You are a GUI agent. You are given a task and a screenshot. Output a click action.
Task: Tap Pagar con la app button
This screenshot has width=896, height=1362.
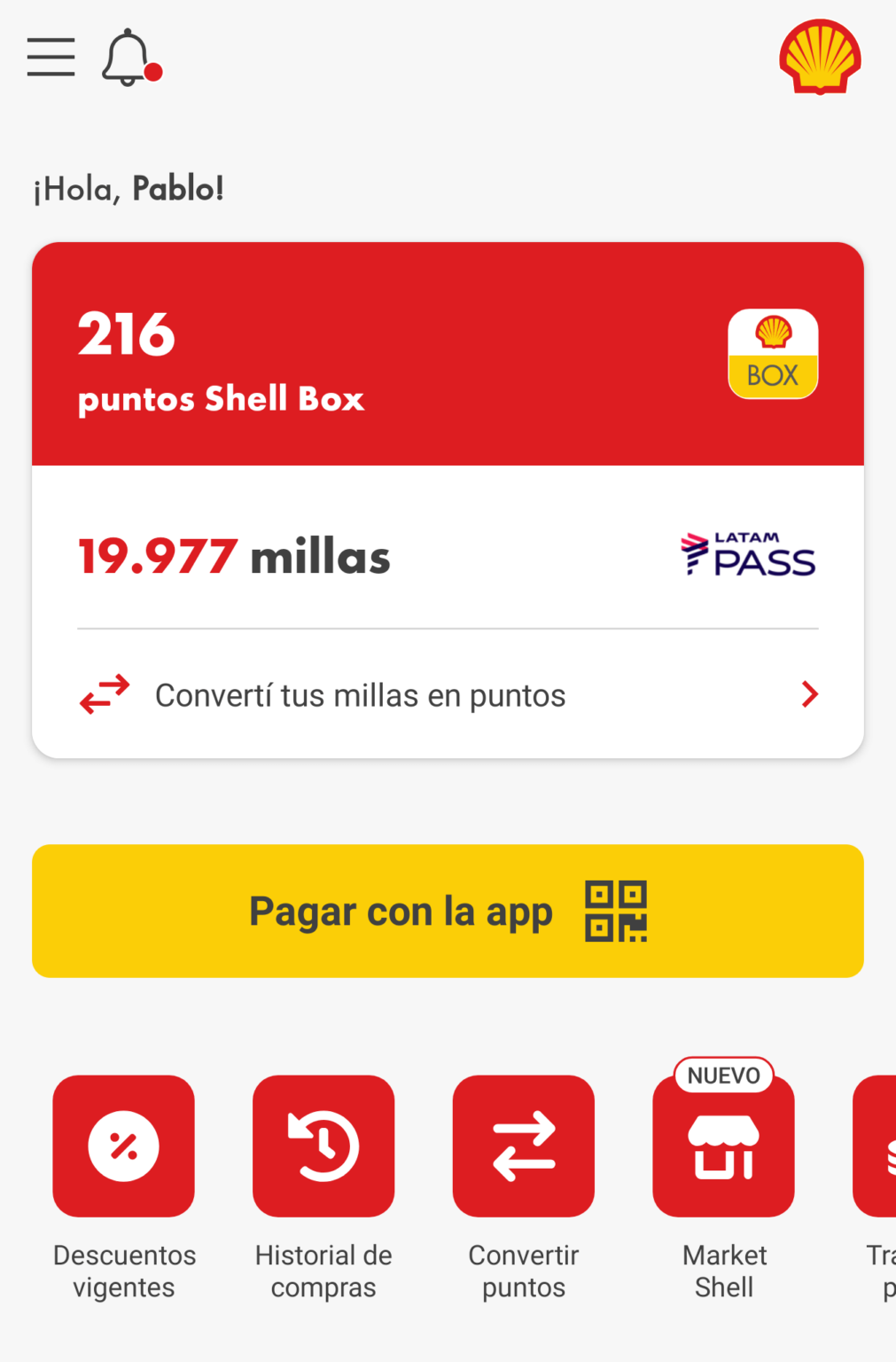click(x=448, y=911)
